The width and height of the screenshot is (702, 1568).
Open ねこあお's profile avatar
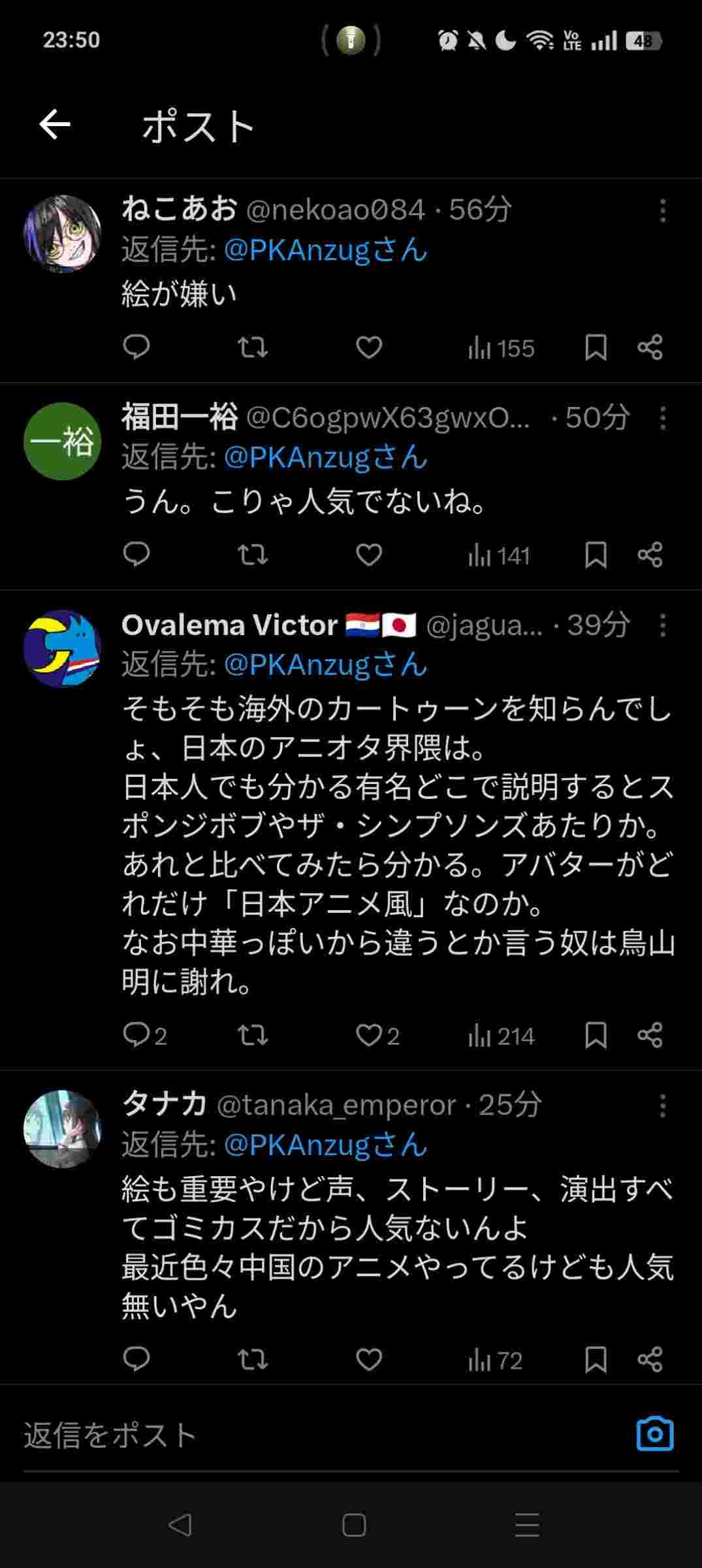(63, 233)
